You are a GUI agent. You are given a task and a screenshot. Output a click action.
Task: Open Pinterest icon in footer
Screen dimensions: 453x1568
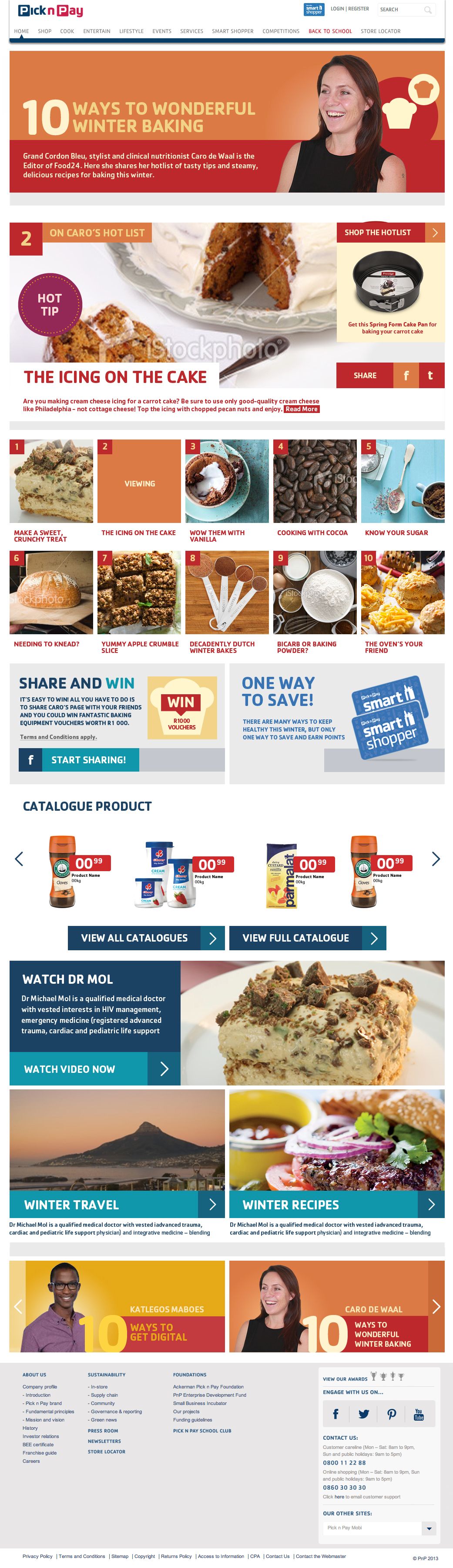[x=391, y=1414]
